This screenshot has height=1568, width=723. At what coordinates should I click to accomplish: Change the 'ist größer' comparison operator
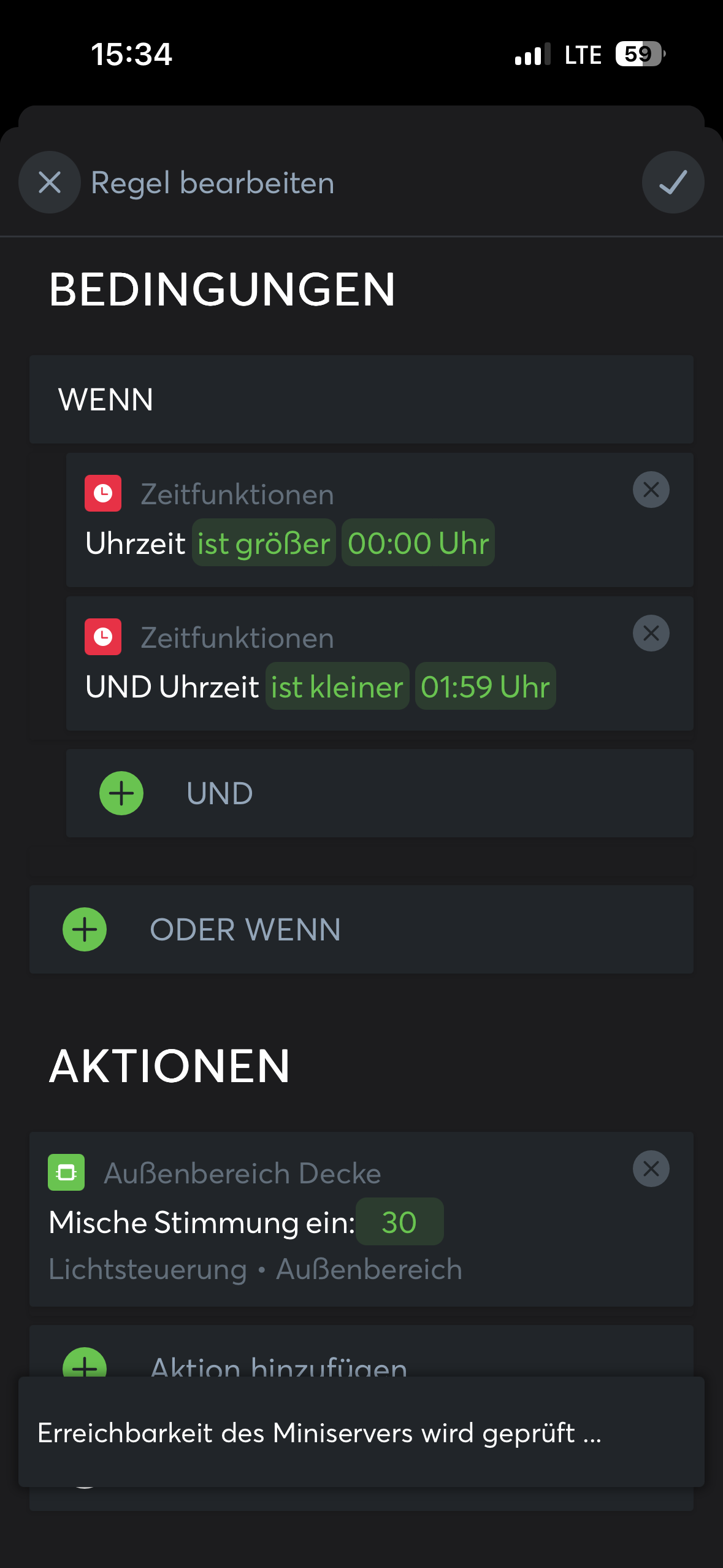264,543
